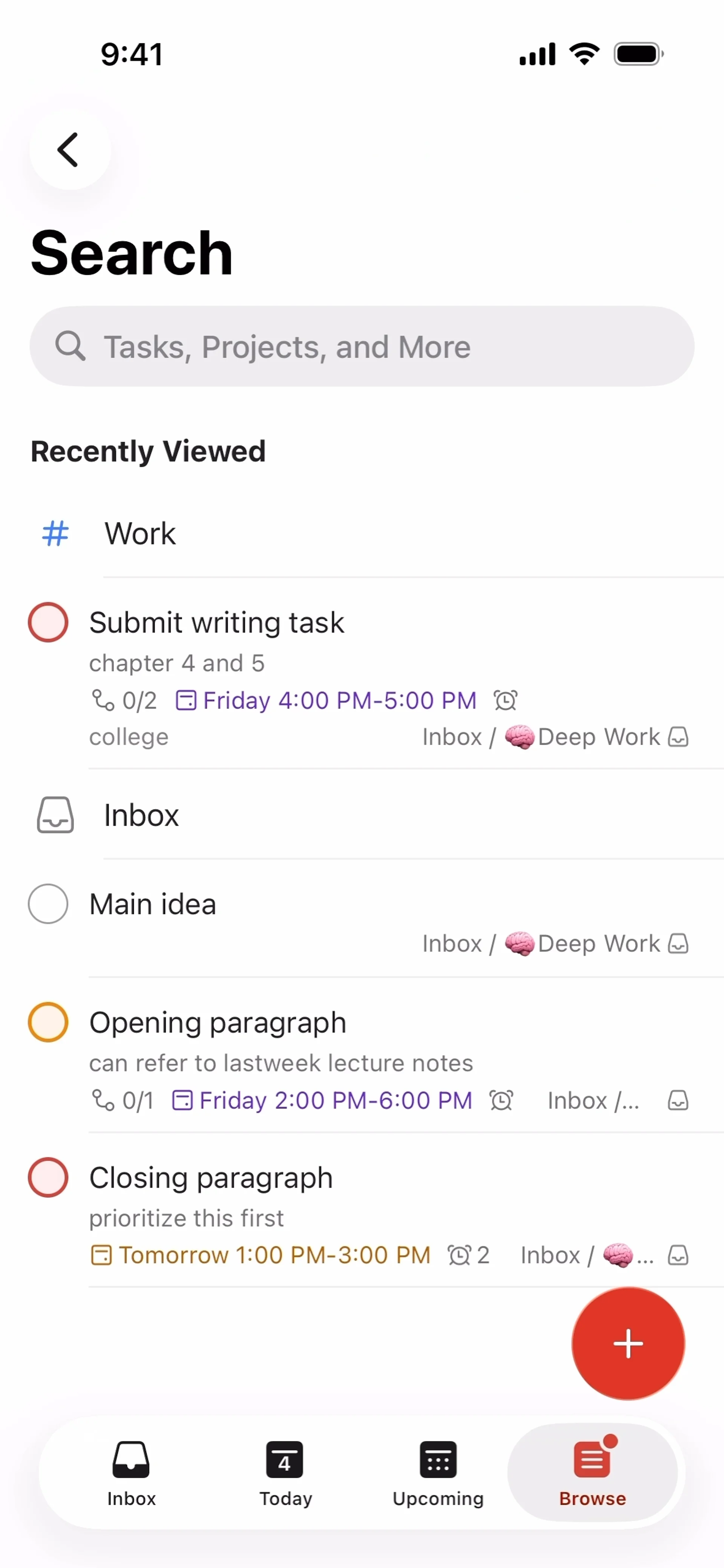
Task: Go to the Upcoming tab
Action: pyautogui.click(x=438, y=1473)
